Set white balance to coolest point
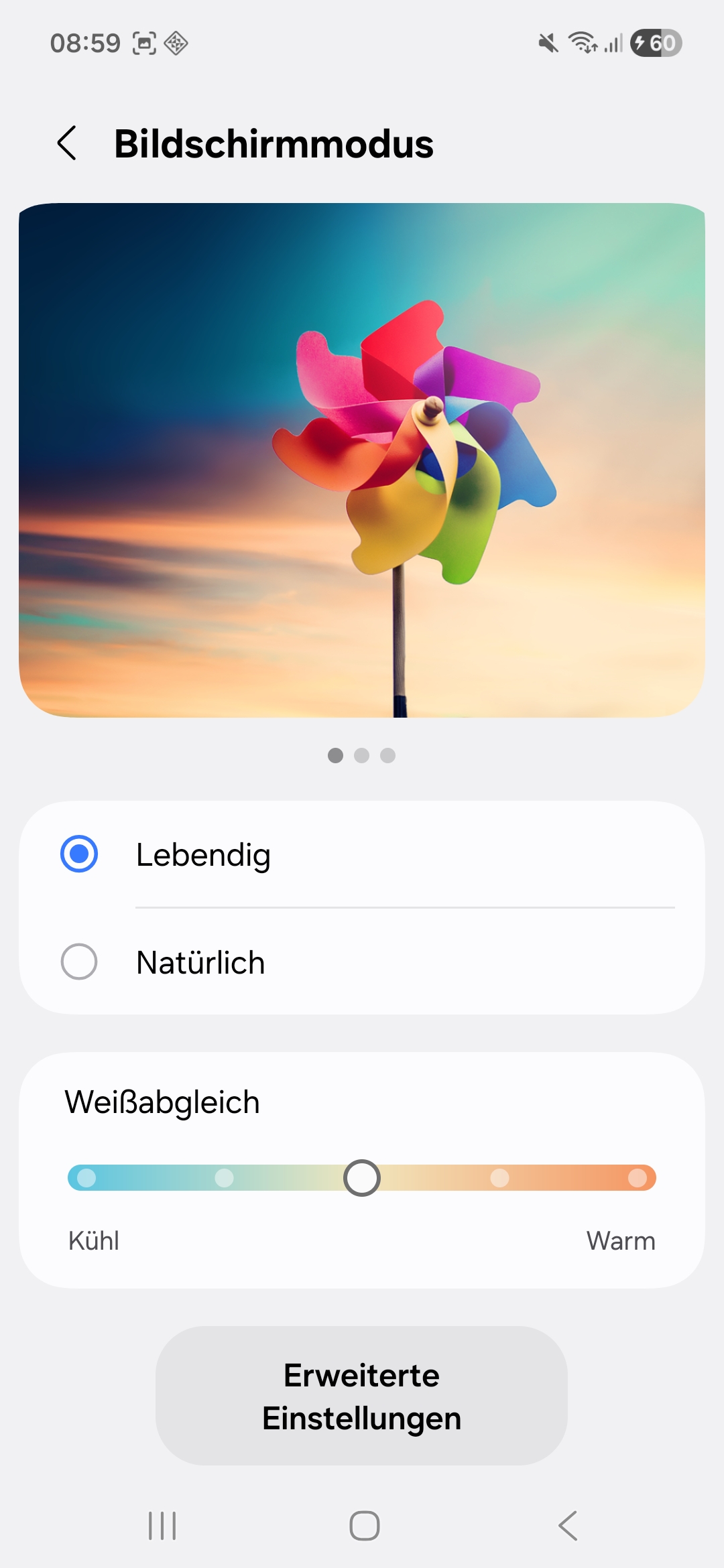 [86, 1178]
